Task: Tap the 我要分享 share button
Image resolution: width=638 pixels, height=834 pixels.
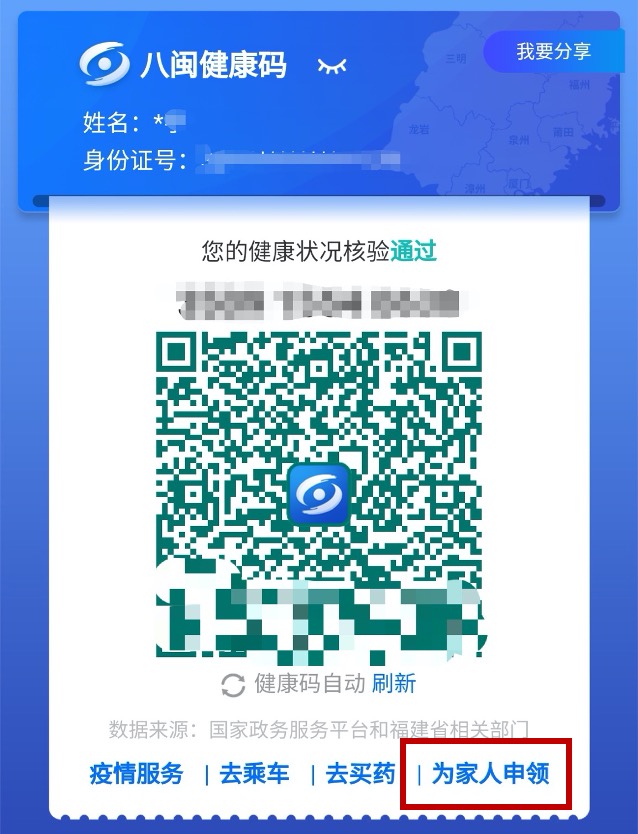Action: pos(553,52)
